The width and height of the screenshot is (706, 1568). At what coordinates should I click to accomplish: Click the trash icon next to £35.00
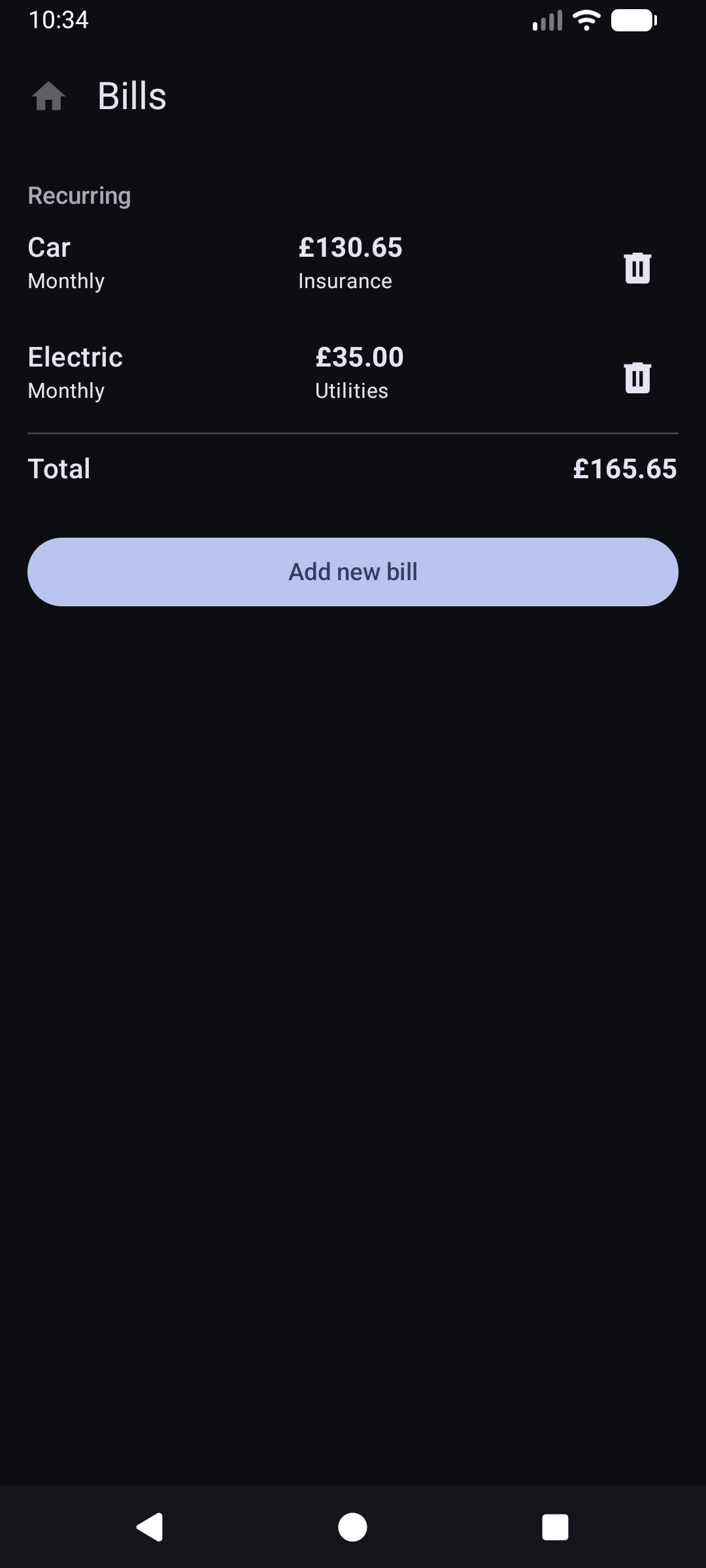(636, 377)
